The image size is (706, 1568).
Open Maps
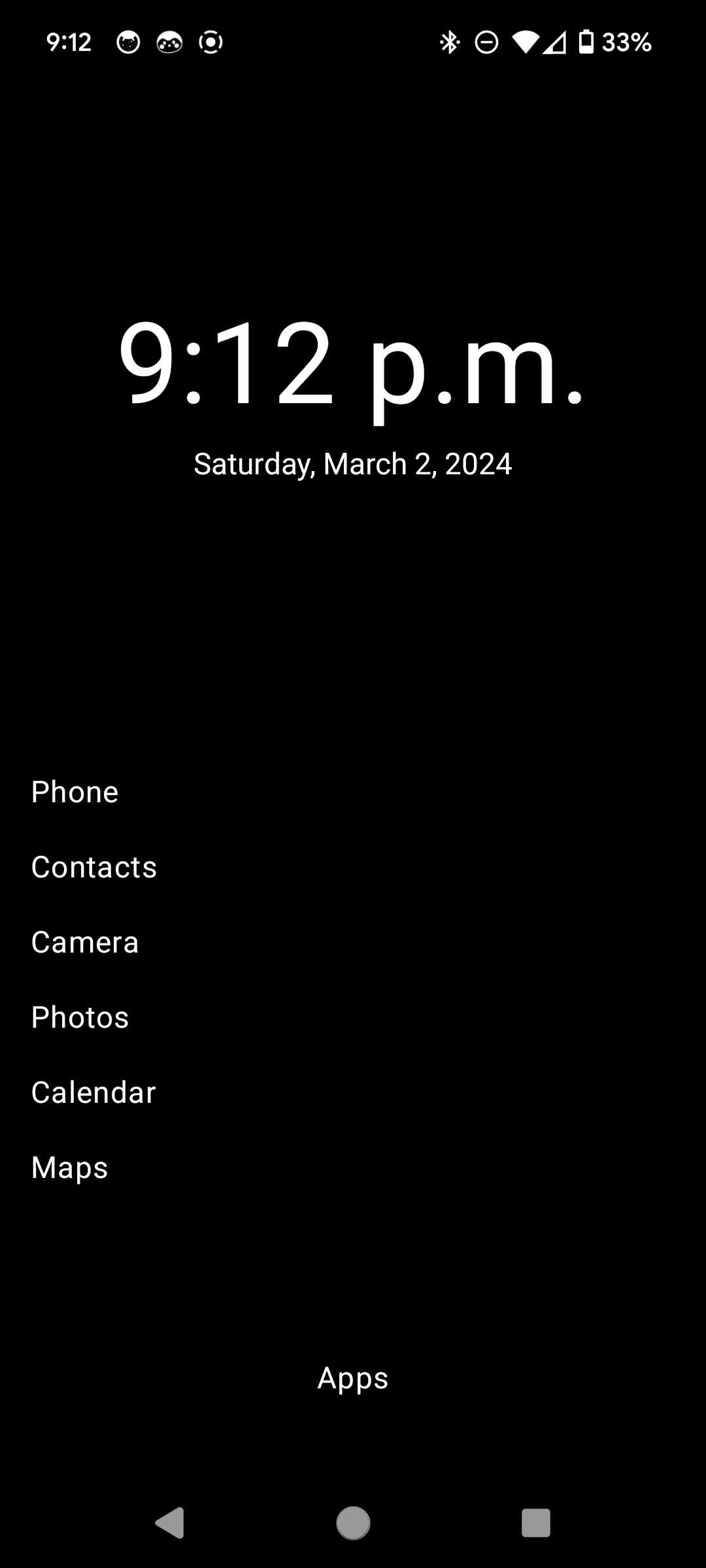(x=69, y=1167)
